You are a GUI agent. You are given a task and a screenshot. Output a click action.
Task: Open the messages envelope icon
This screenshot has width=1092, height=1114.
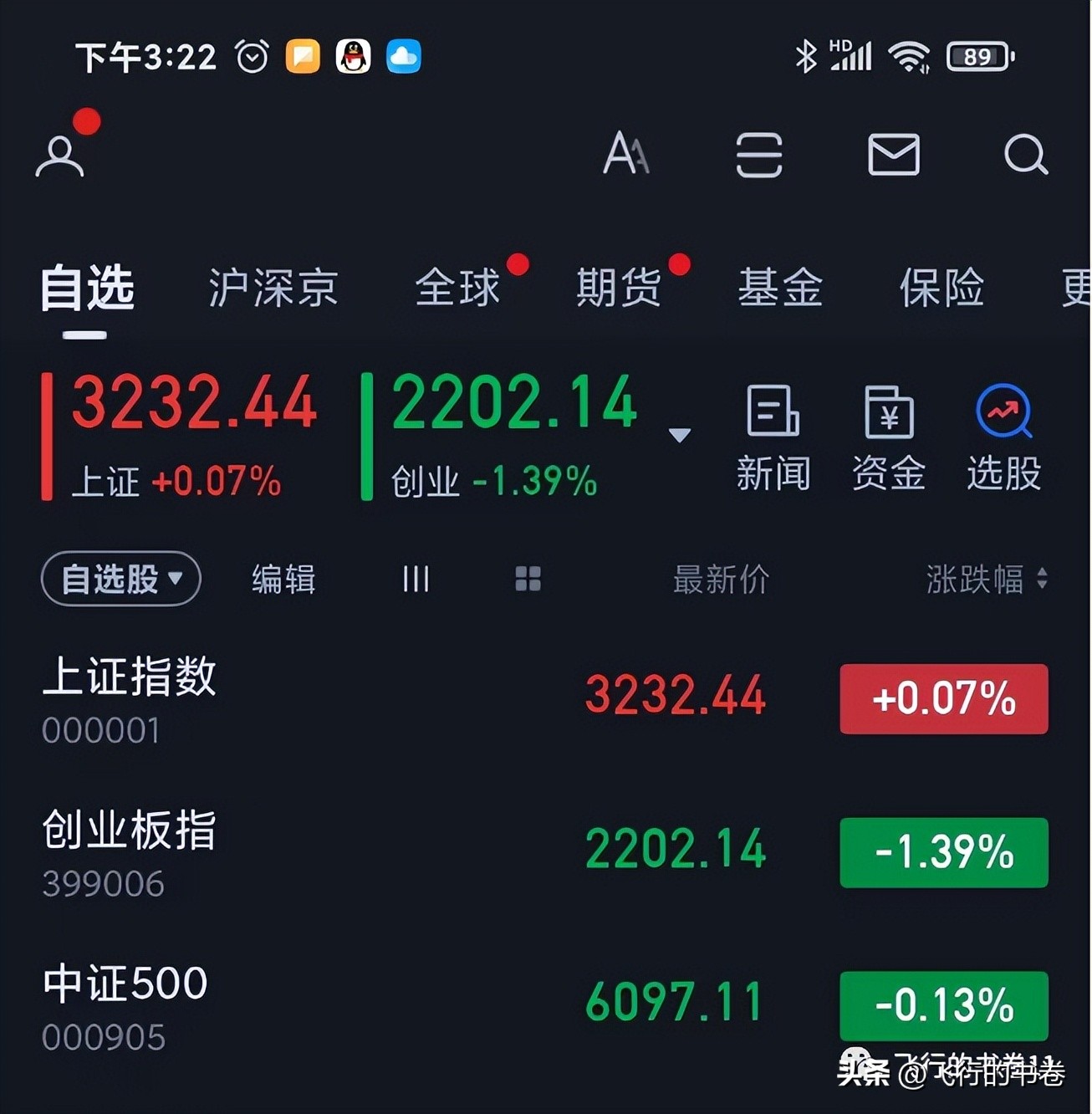(893, 156)
